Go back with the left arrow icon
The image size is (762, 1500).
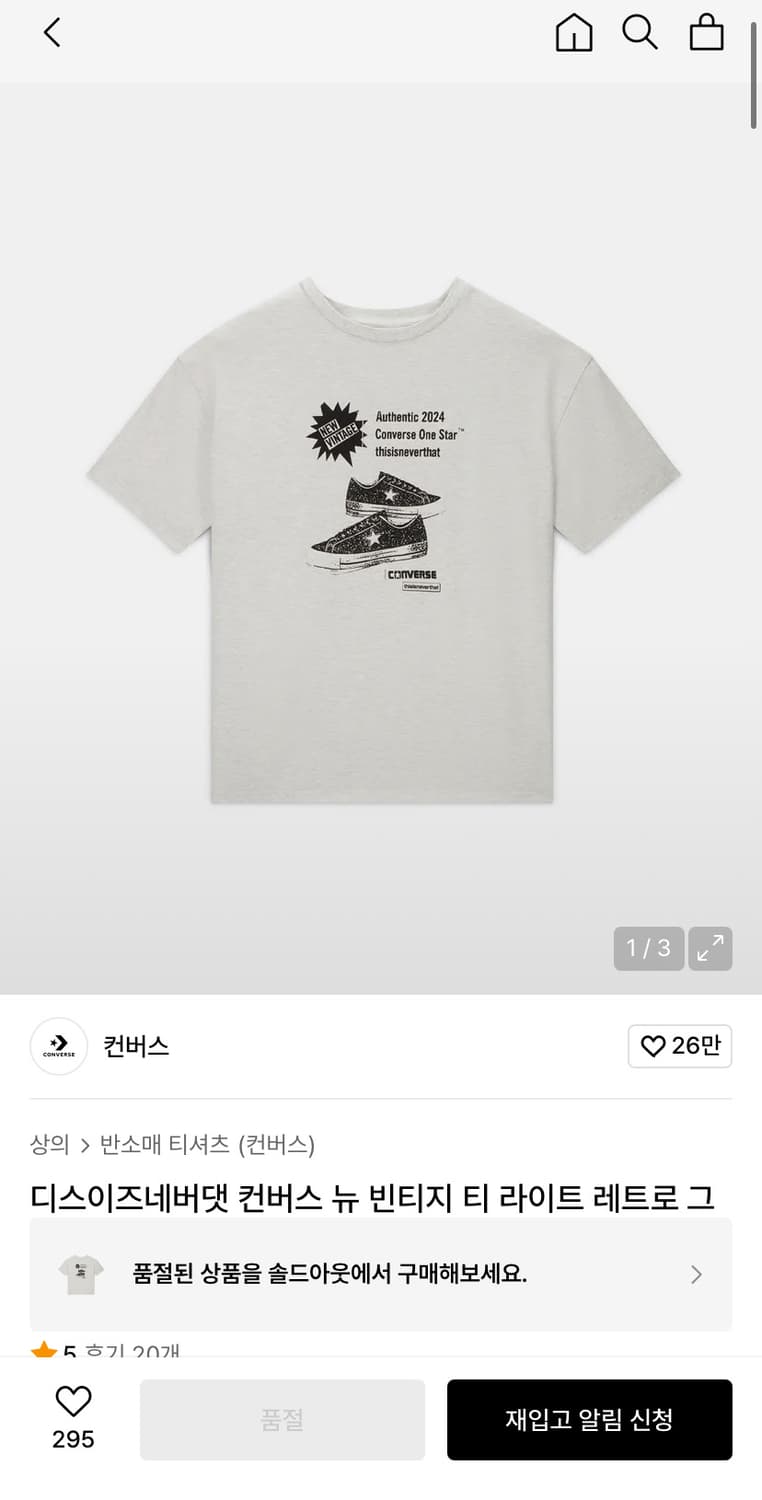coord(50,32)
